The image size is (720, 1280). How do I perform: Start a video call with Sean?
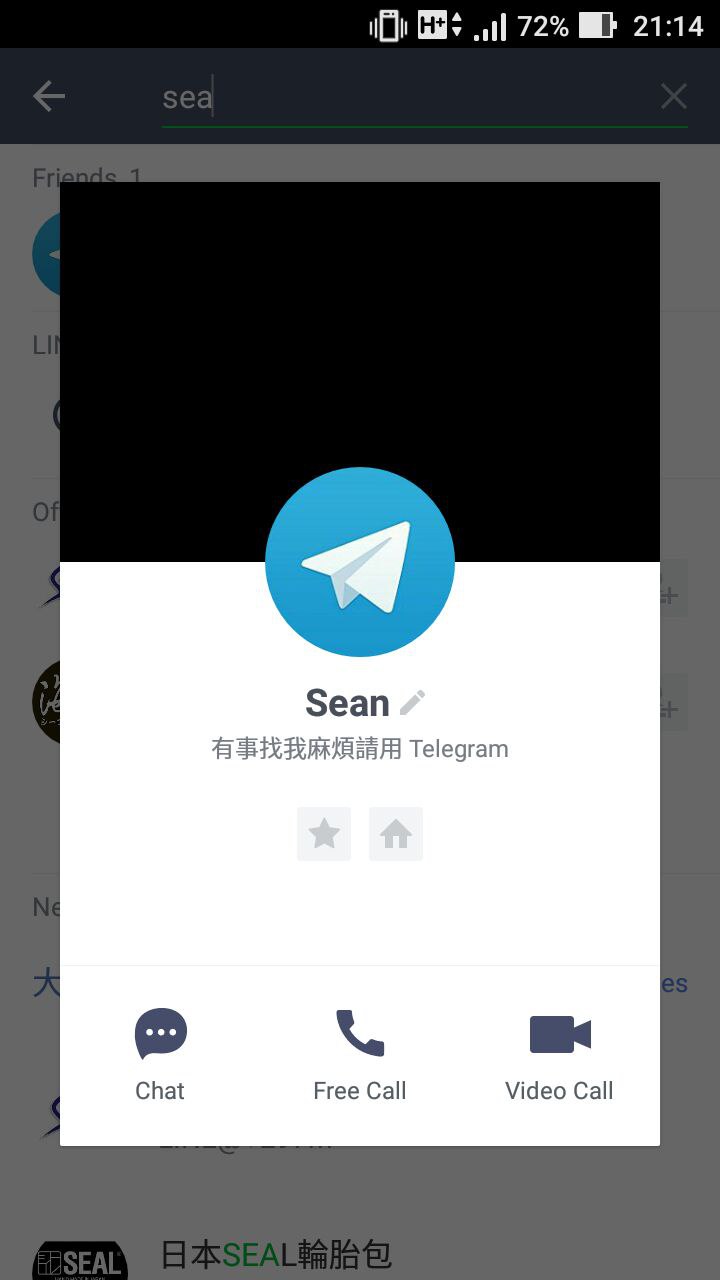tap(560, 1054)
